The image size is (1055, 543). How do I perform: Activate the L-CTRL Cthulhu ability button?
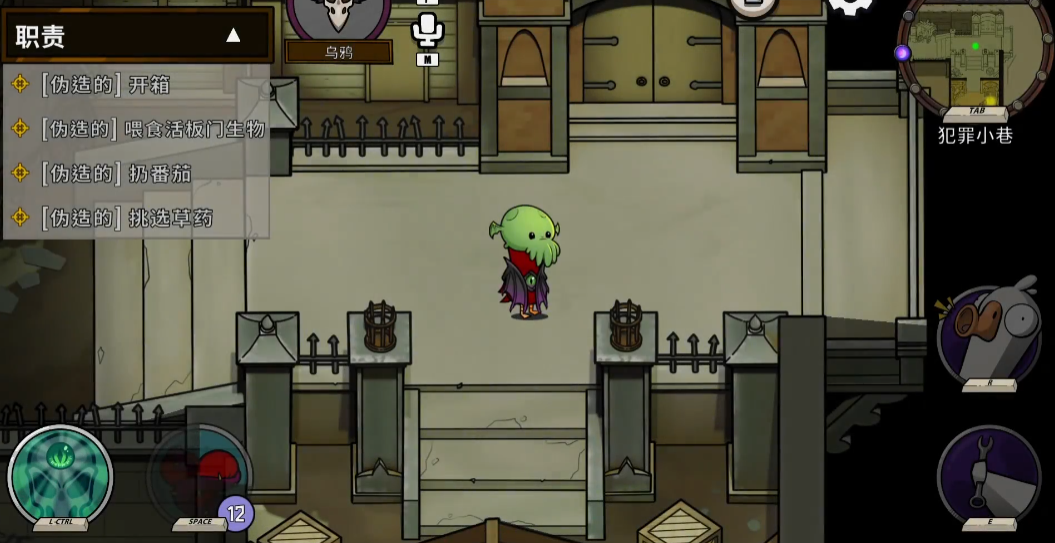(x=60, y=476)
